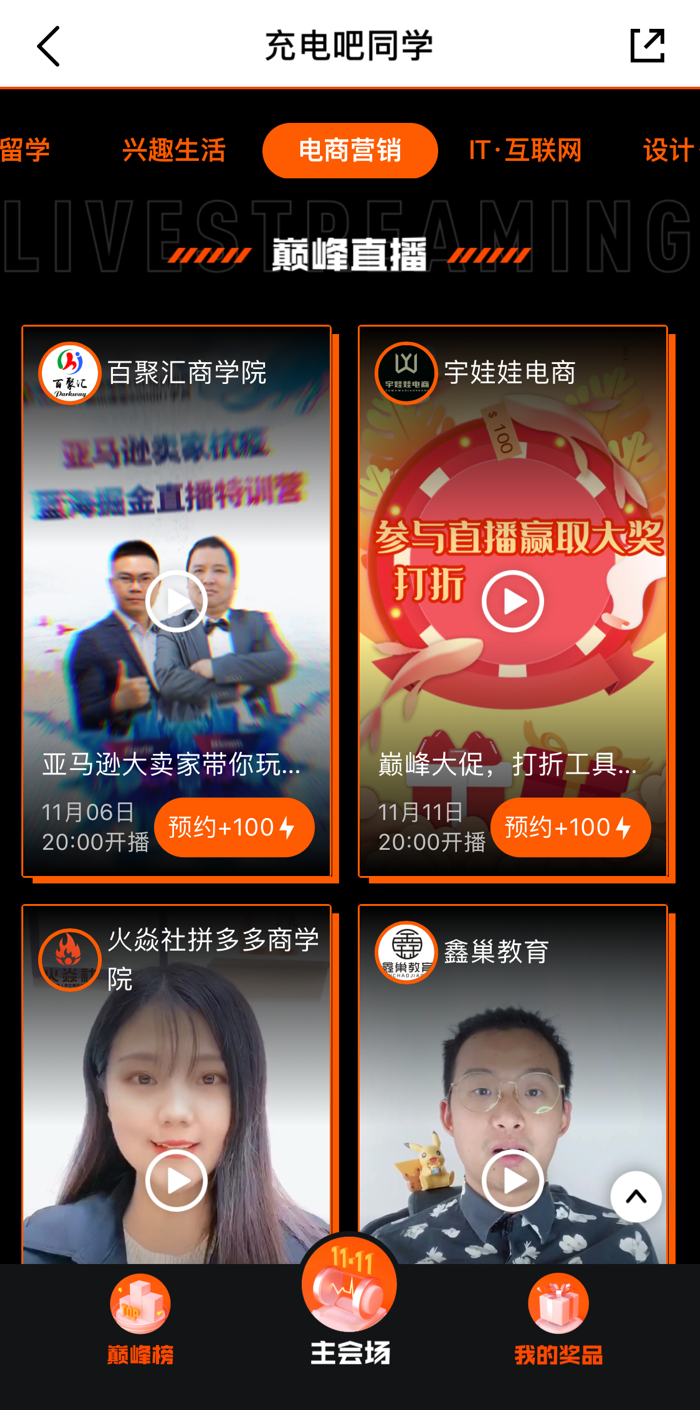
Task: Switch to the IT·互联网 tab
Action: 525,151
